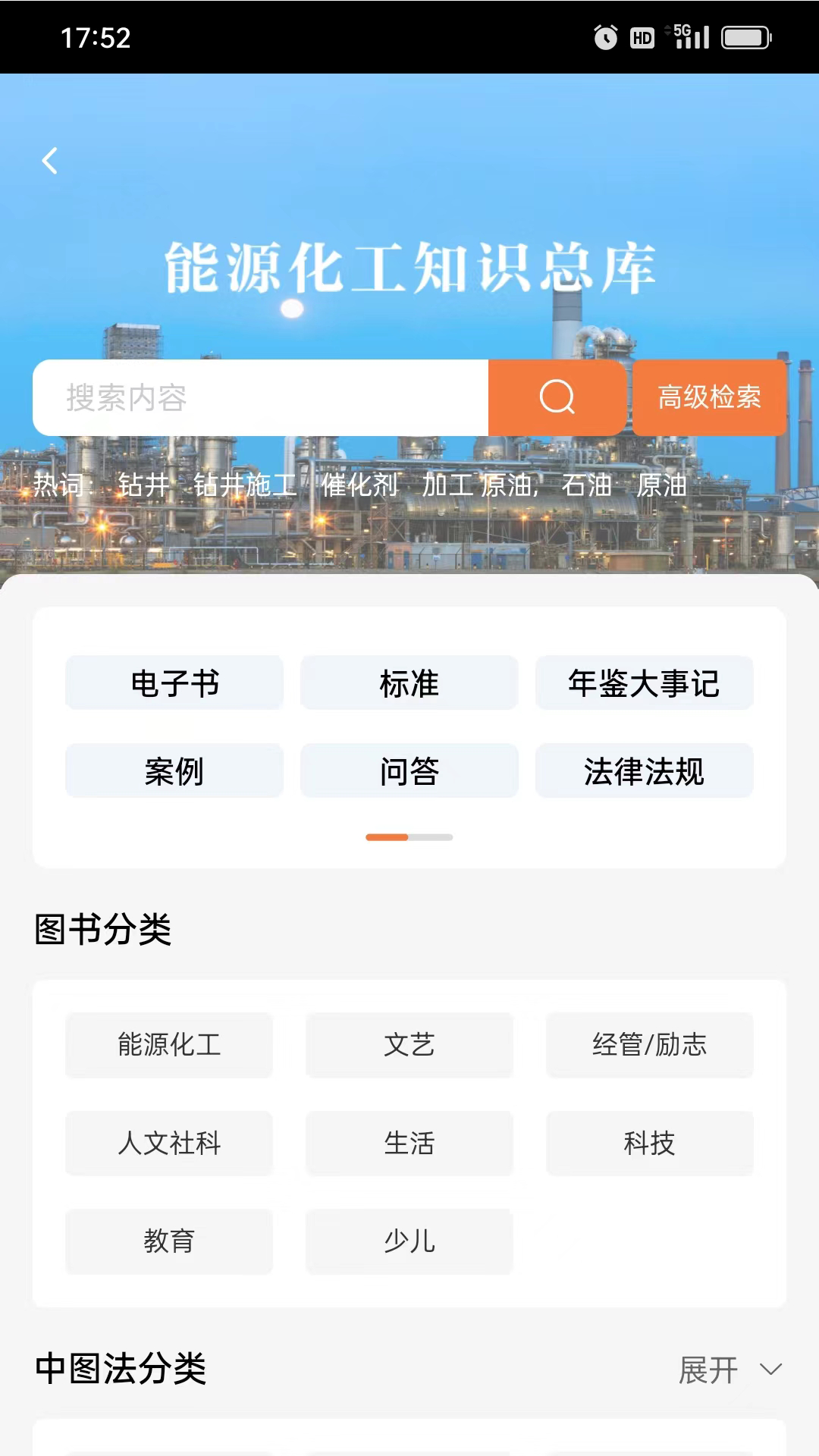Click the hot word 石油
Image resolution: width=819 pixels, height=1456 pixels.
click(585, 486)
